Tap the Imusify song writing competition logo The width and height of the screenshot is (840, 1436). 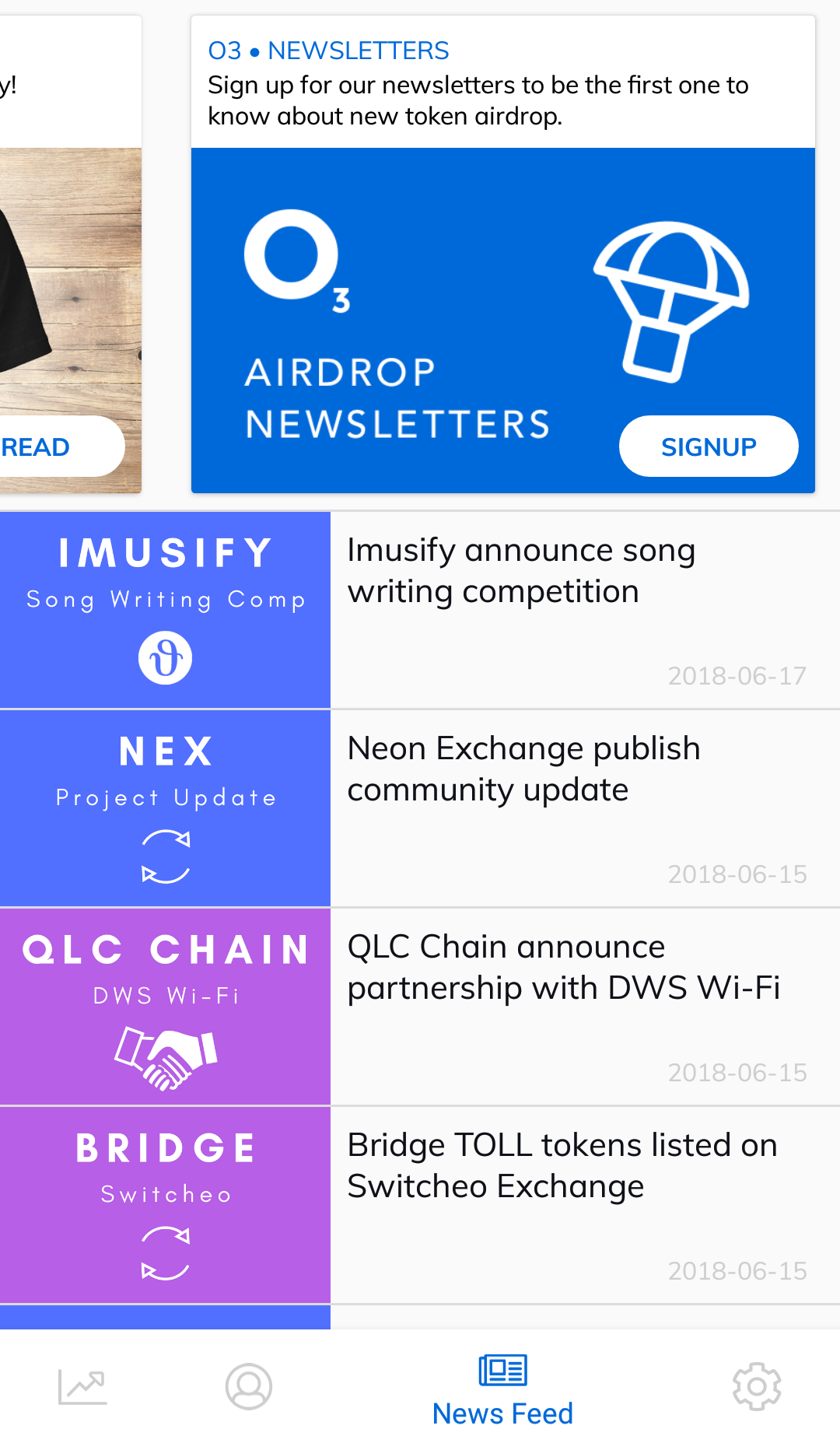[165, 657]
